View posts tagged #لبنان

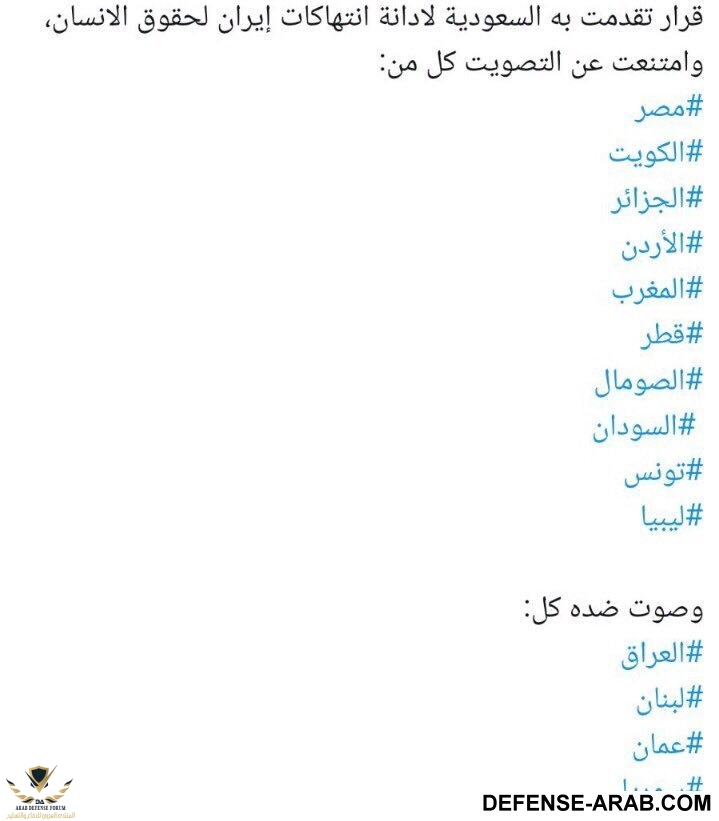[x=669, y=700]
